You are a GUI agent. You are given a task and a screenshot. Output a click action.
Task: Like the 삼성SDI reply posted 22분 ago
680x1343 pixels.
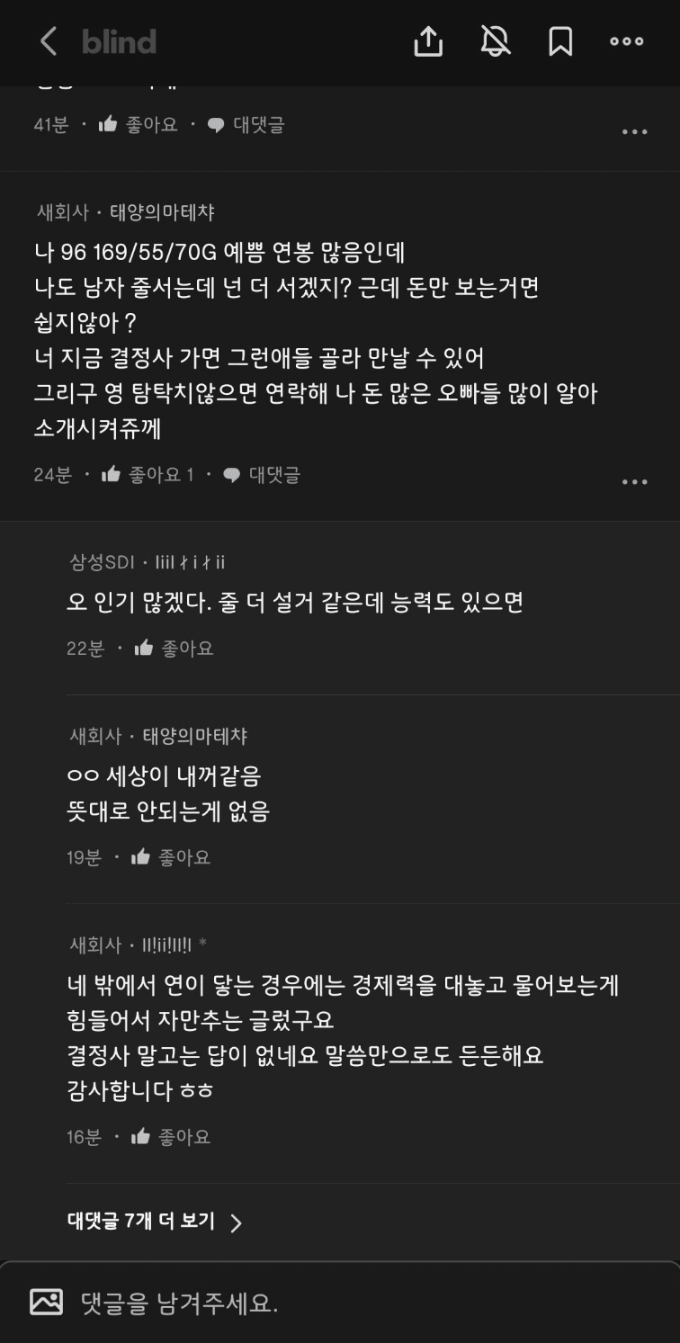(174, 648)
